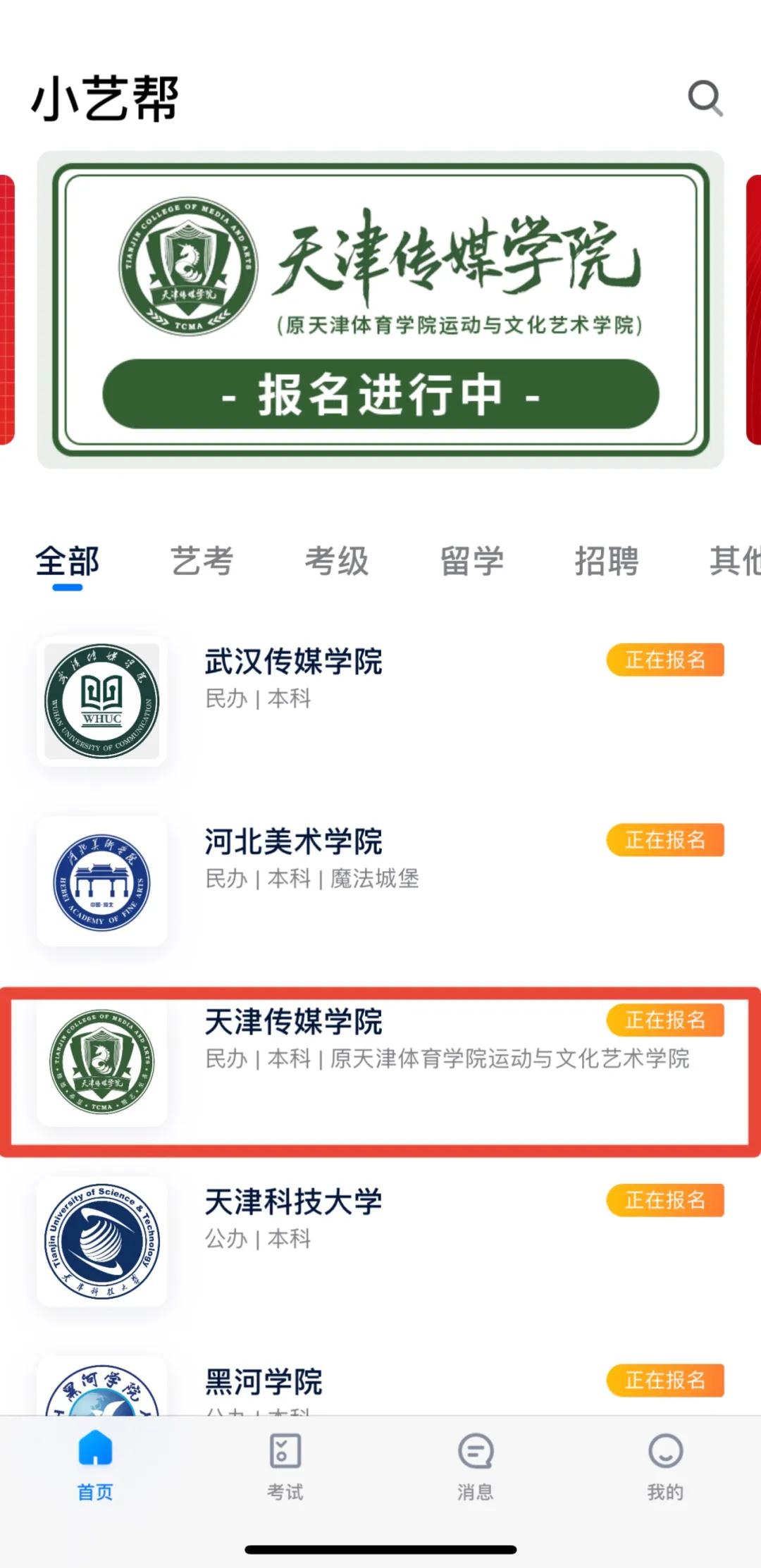Switch to the 招聘 tab

point(607,562)
